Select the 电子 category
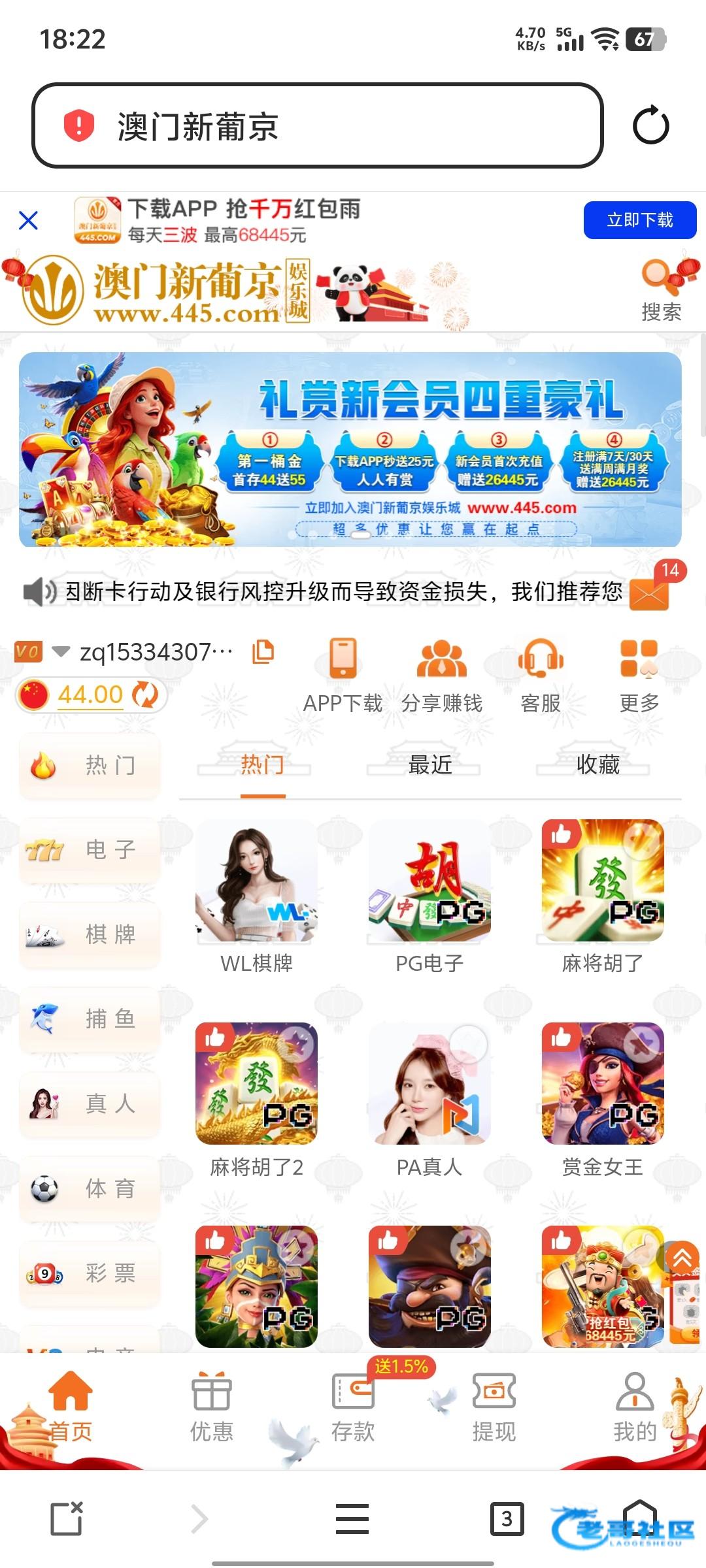Image resolution: width=706 pixels, height=1568 pixels. [x=90, y=850]
